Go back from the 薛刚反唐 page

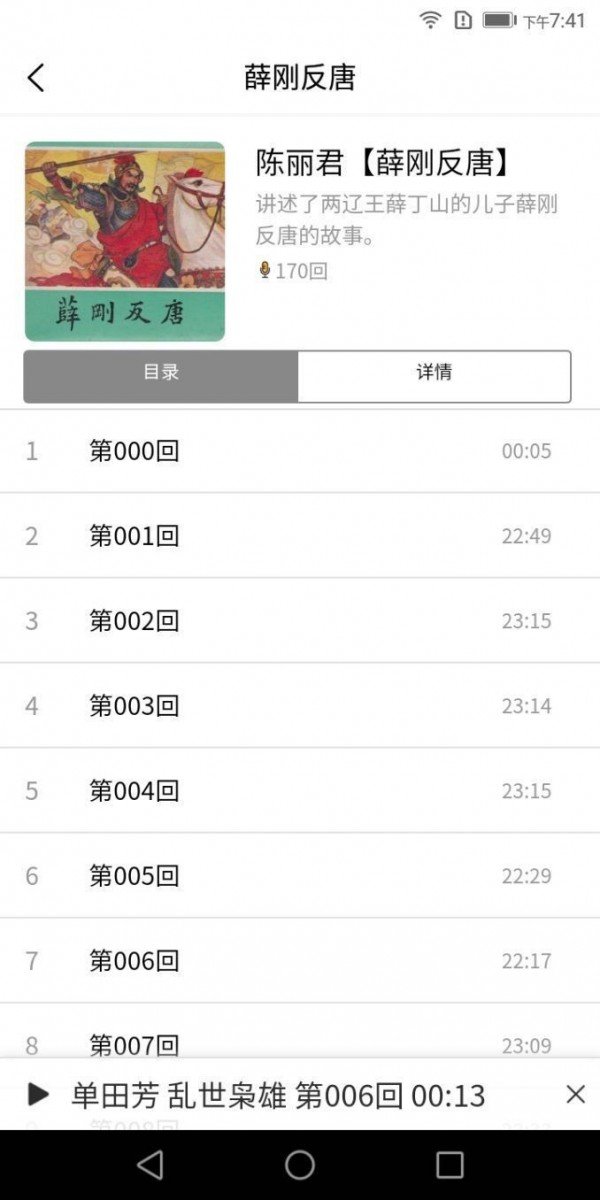click(36, 78)
